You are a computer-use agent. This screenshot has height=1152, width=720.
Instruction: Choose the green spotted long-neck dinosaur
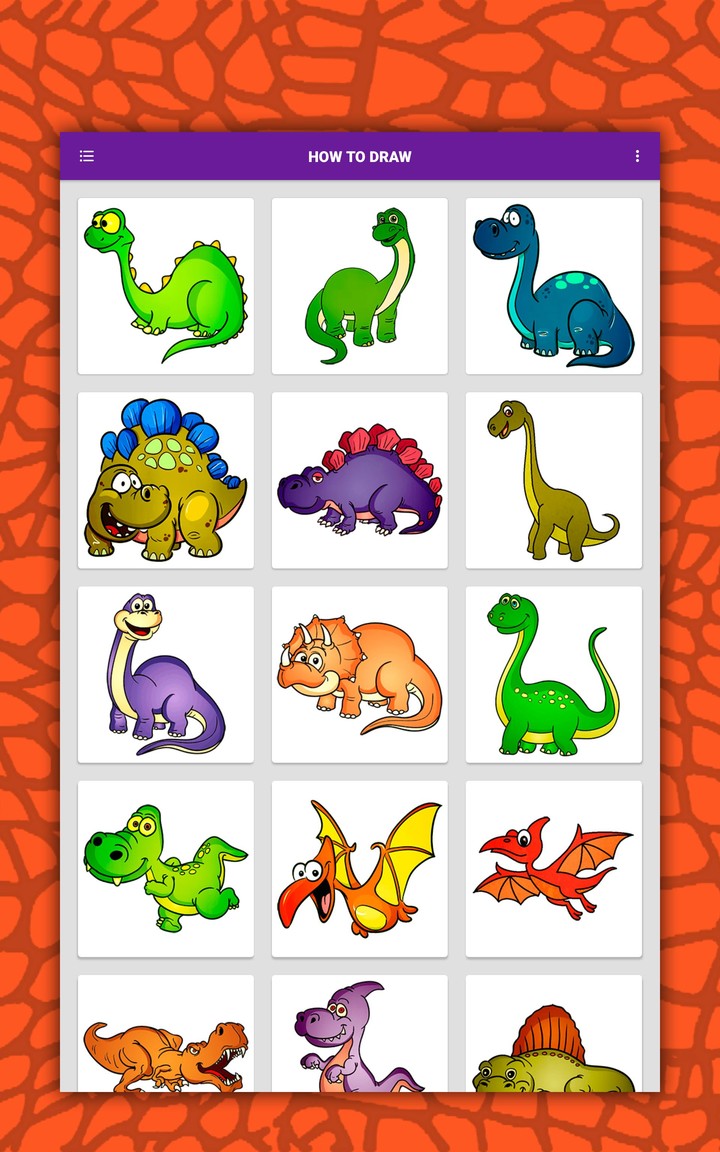tap(553, 673)
